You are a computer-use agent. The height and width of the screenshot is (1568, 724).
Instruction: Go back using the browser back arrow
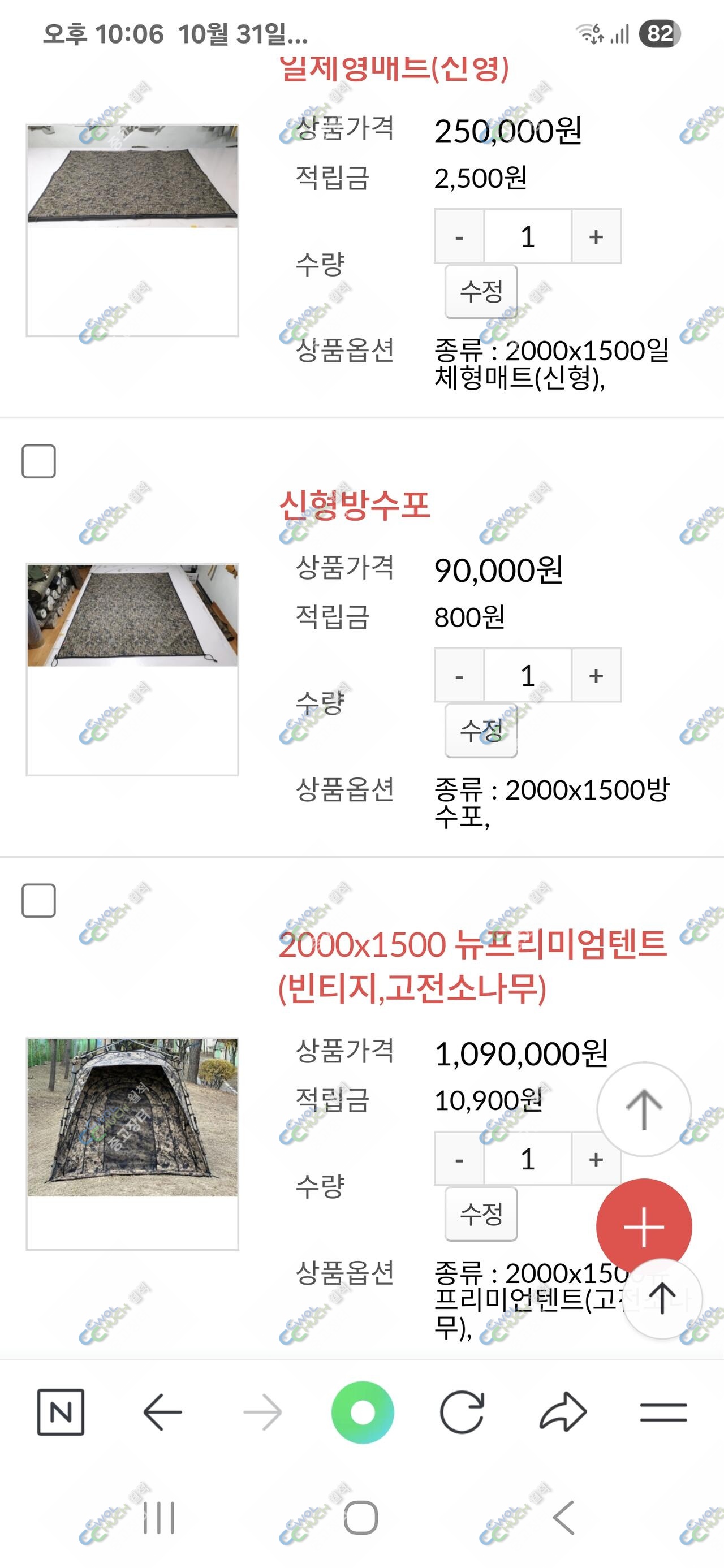point(162,1412)
